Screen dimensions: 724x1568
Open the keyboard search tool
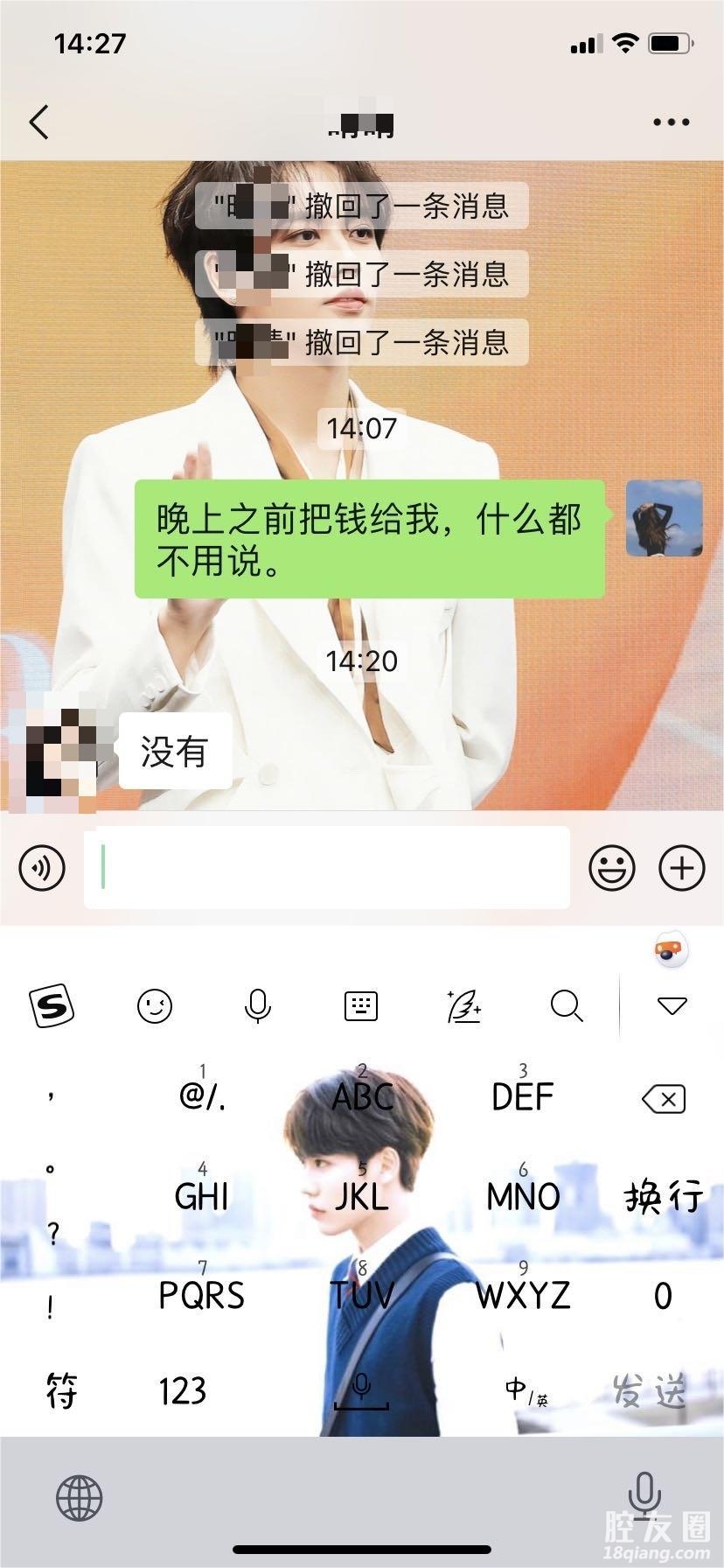[567, 1005]
